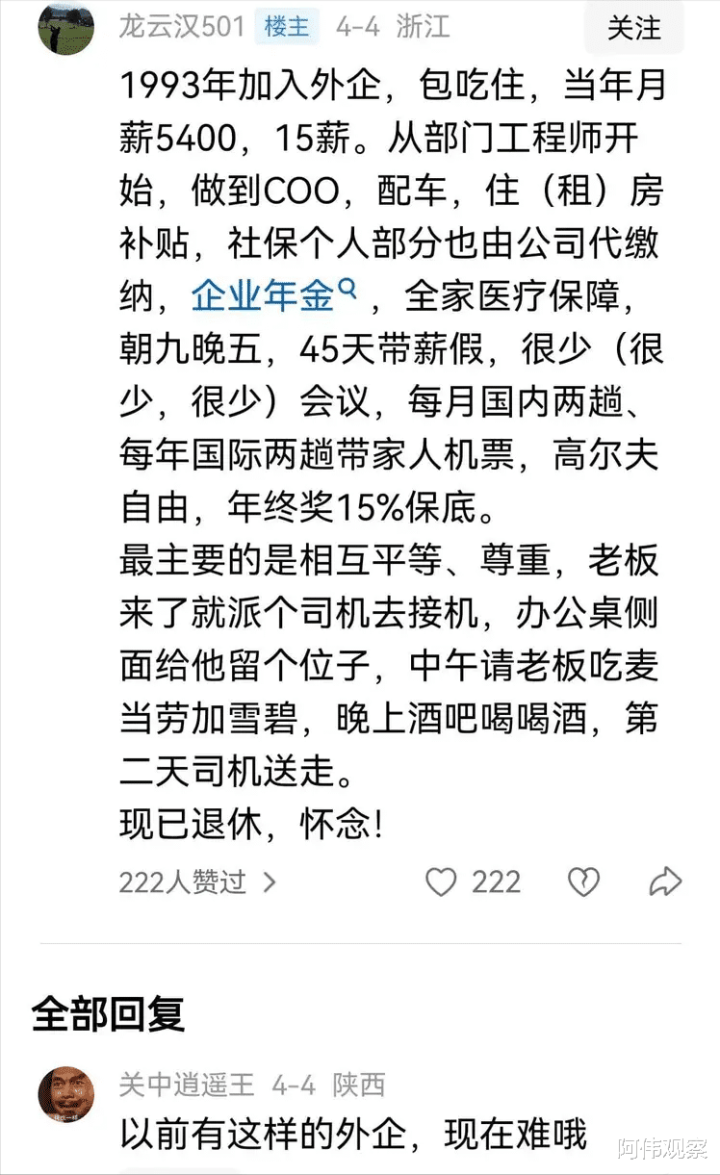Like the post with the heart icon

click(x=441, y=882)
